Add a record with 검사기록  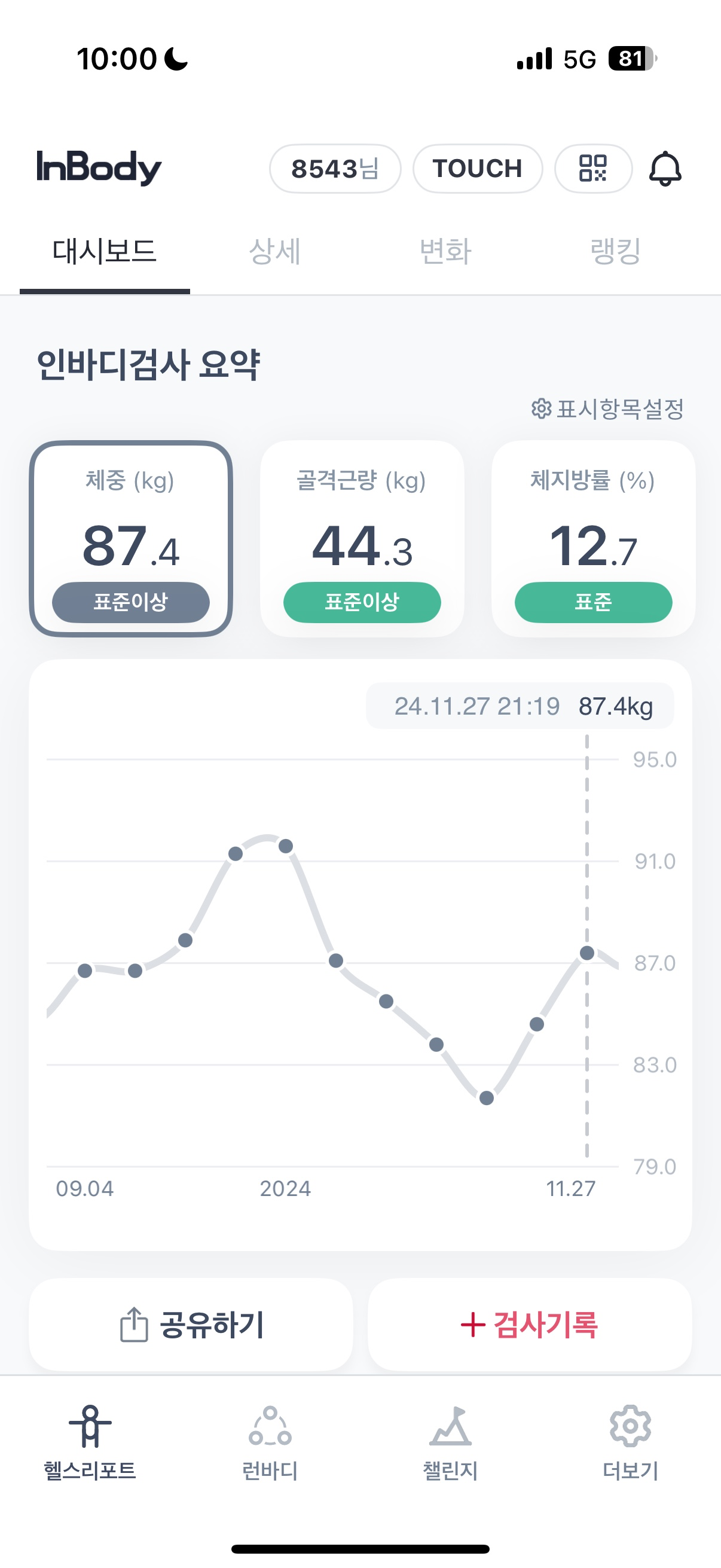point(529,1324)
